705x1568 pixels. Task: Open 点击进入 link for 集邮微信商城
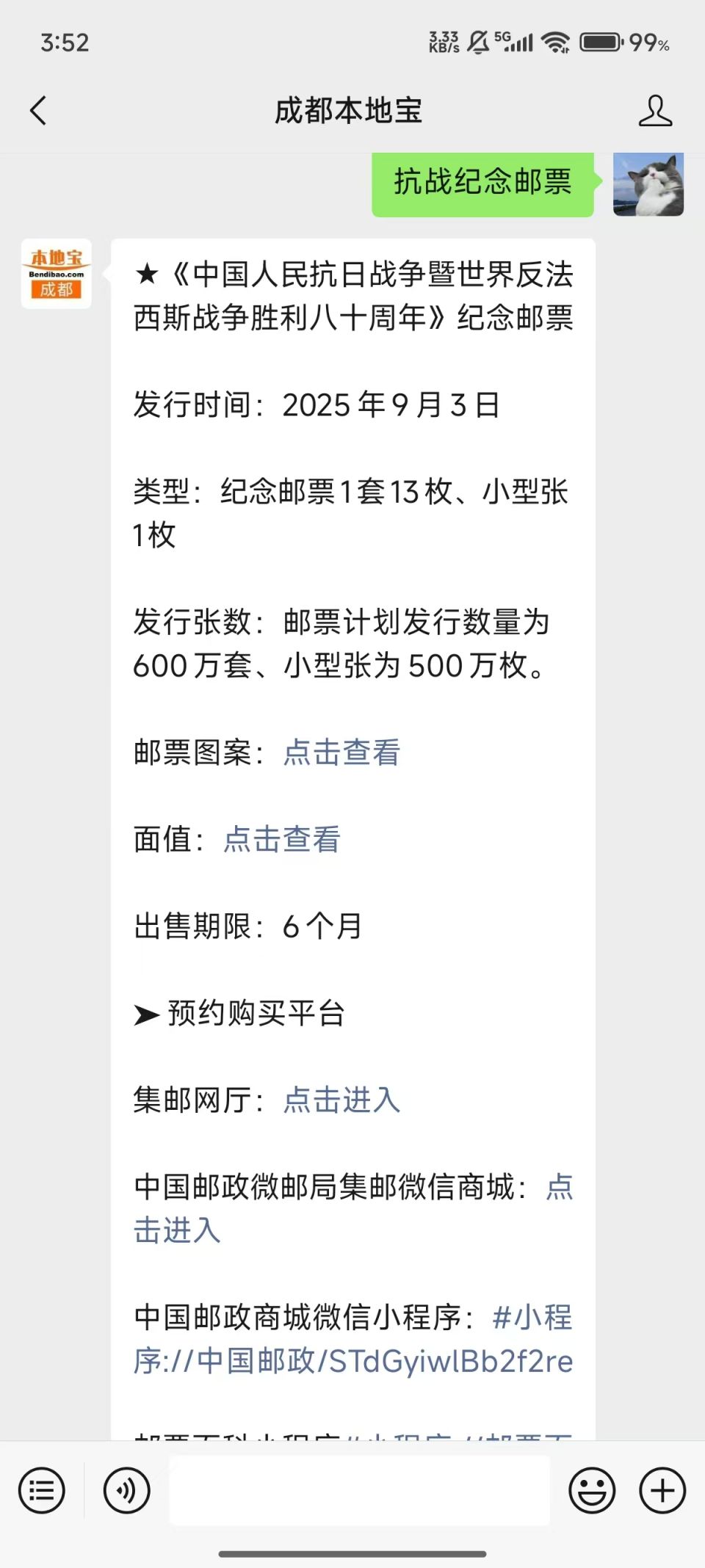point(177,1230)
